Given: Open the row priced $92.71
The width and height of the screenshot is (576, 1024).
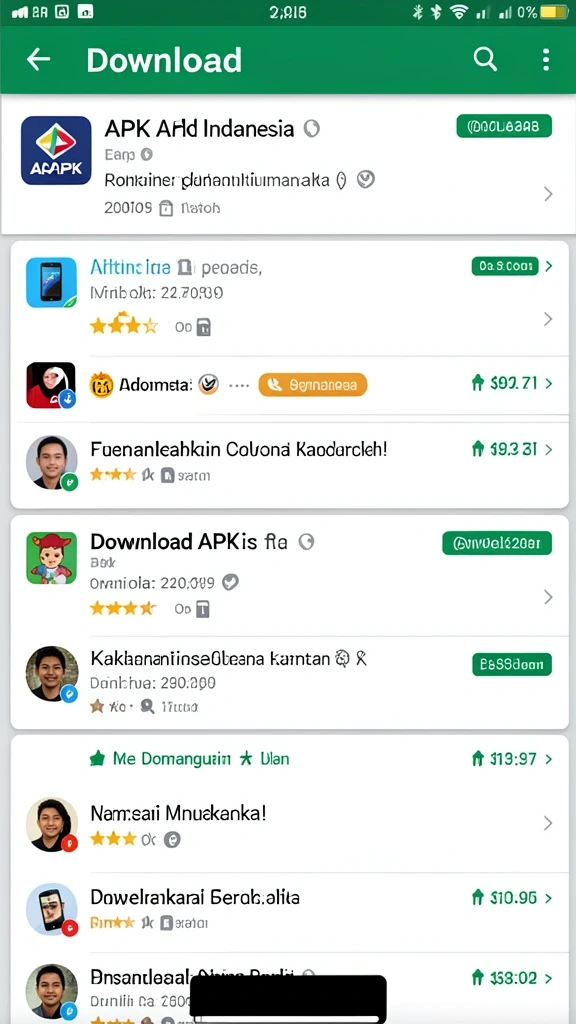Looking at the screenshot, I should point(289,385).
